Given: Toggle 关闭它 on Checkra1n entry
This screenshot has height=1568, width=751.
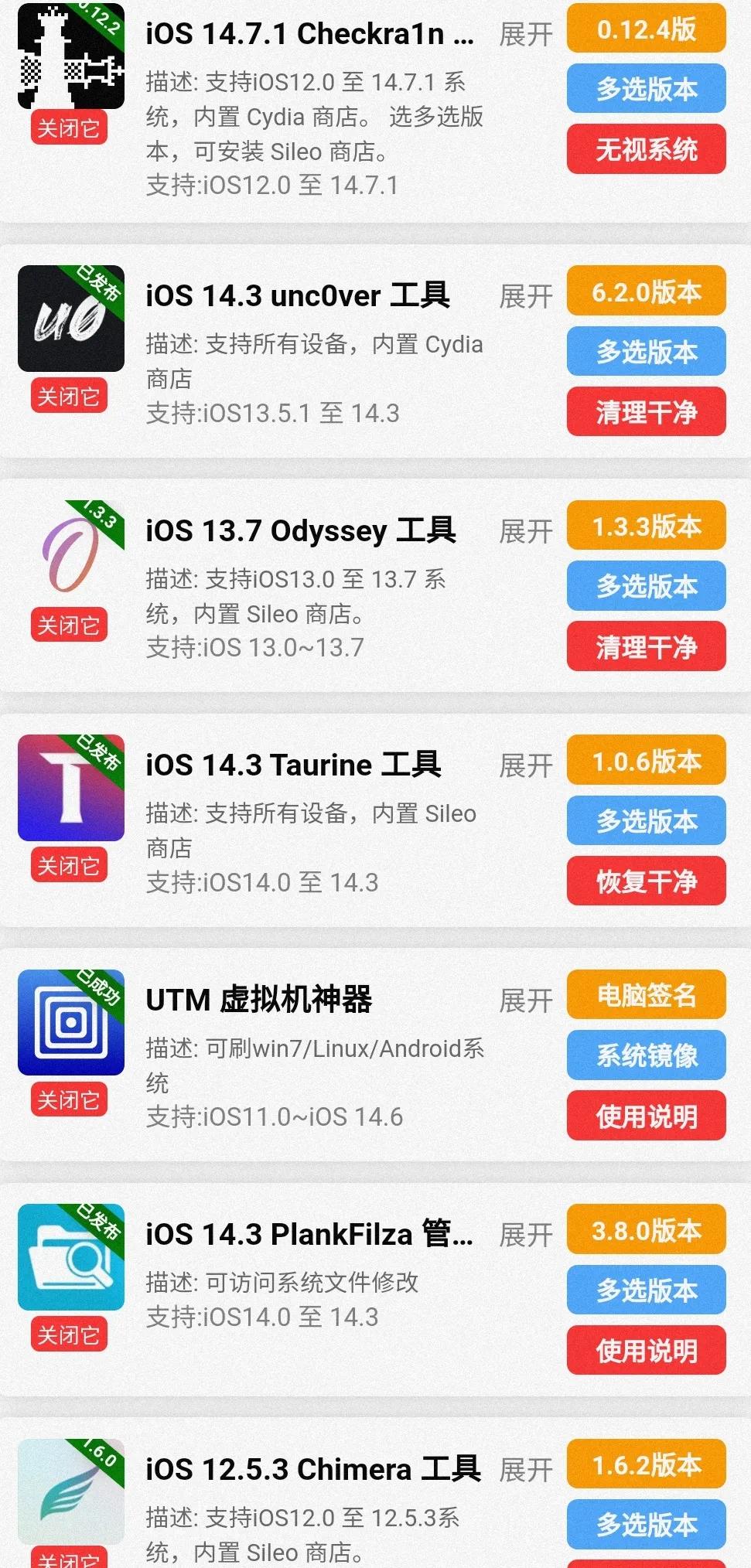Looking at the screenshot, I should (x=70, y=129).
